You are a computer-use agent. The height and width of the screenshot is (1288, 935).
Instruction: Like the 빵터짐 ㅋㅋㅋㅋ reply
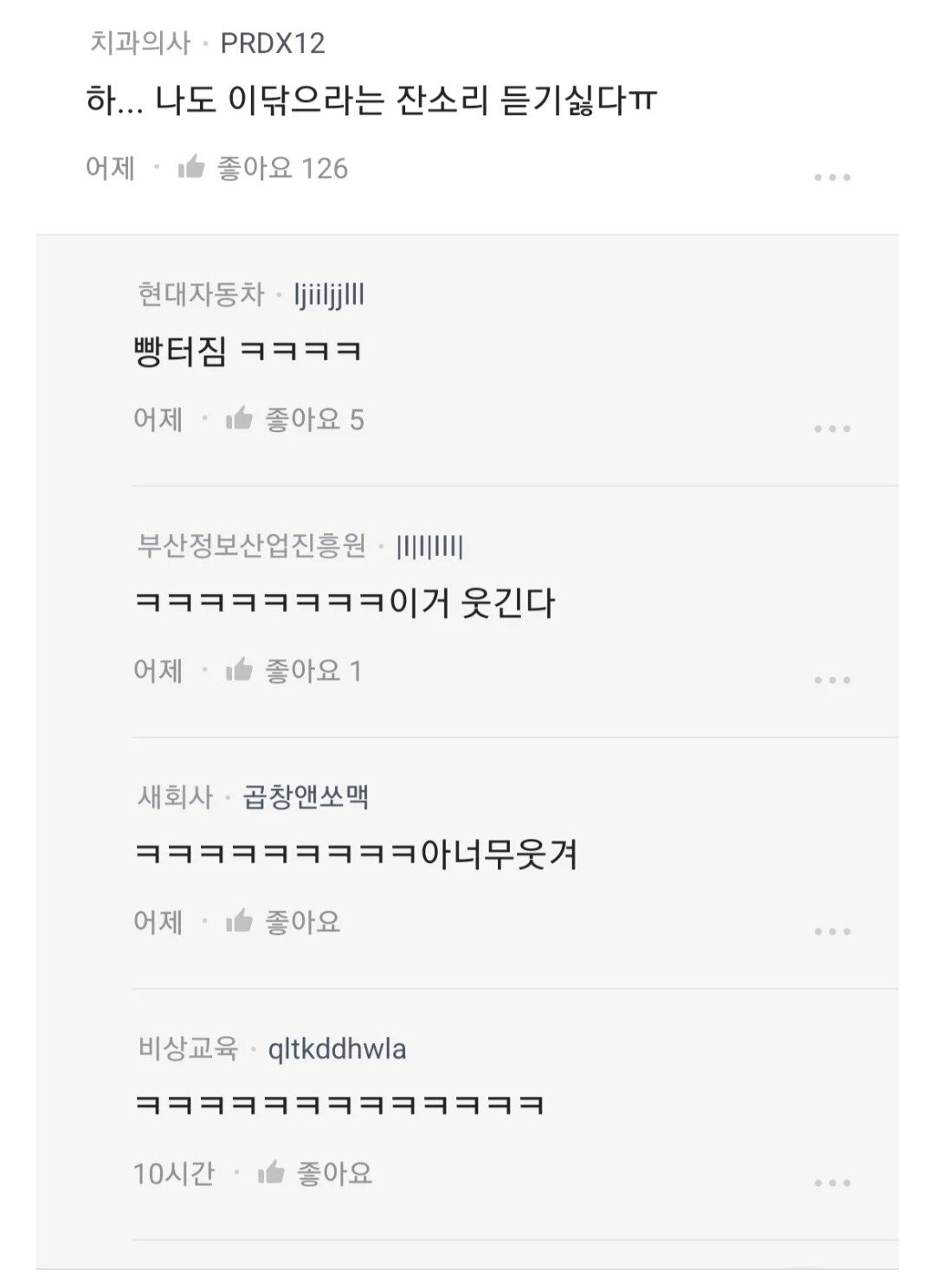(240, 420)
